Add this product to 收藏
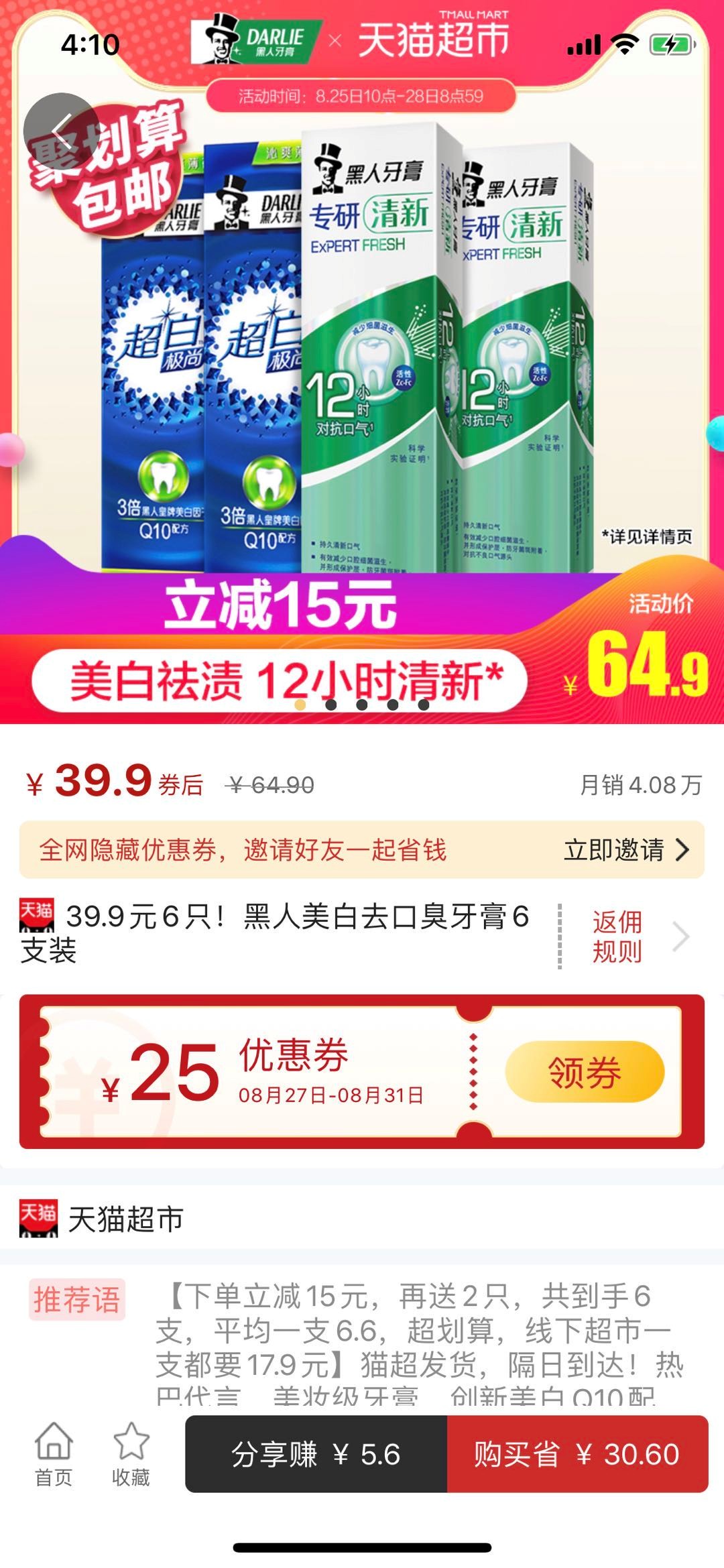 pos(131,1453)
